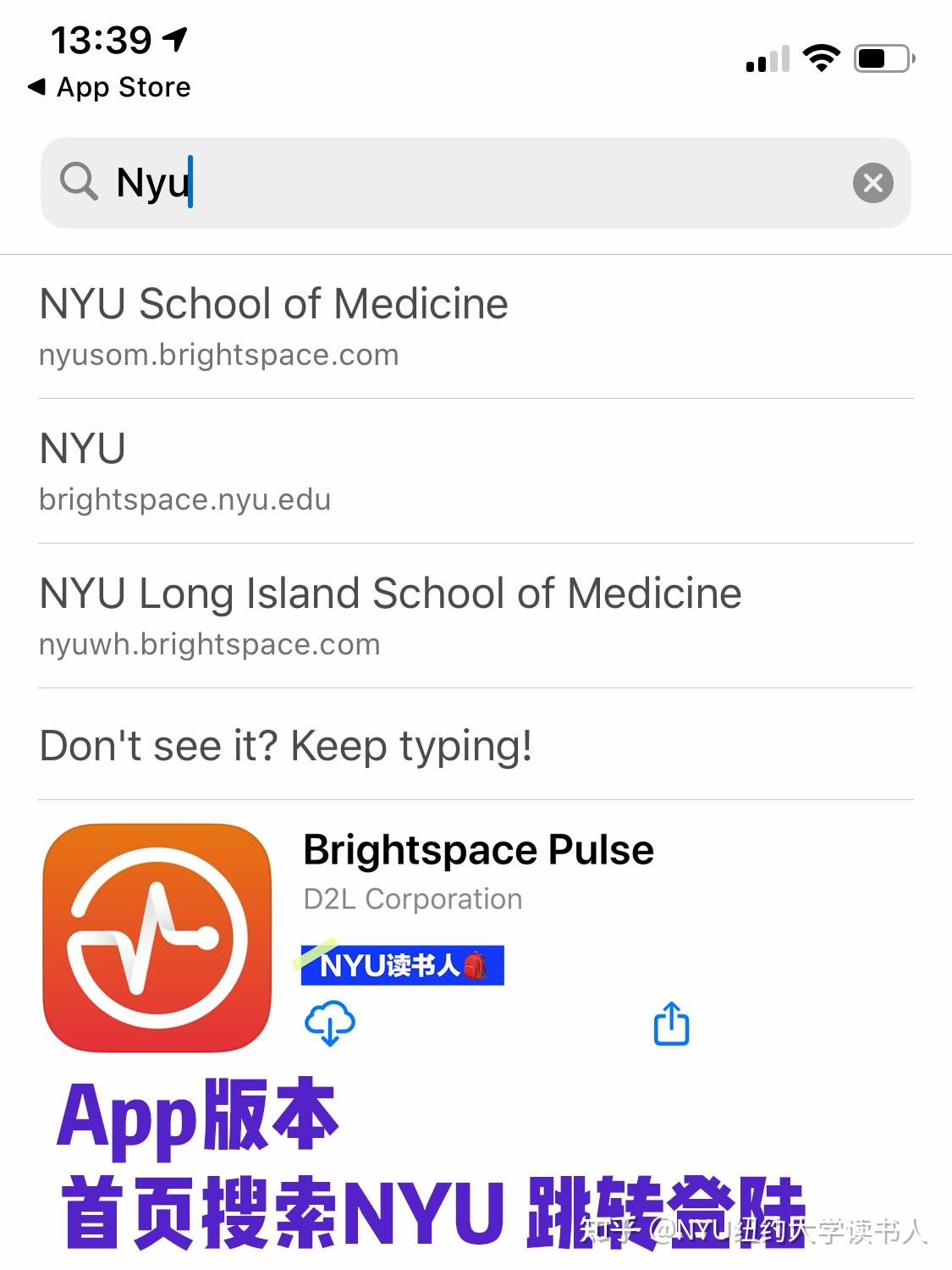Image resolution: width=952 pixels, height=1270 pixels.
Task: Choose NYU Long Island School of Medicine
Action: pyautogui.click(x=389, y=593)
